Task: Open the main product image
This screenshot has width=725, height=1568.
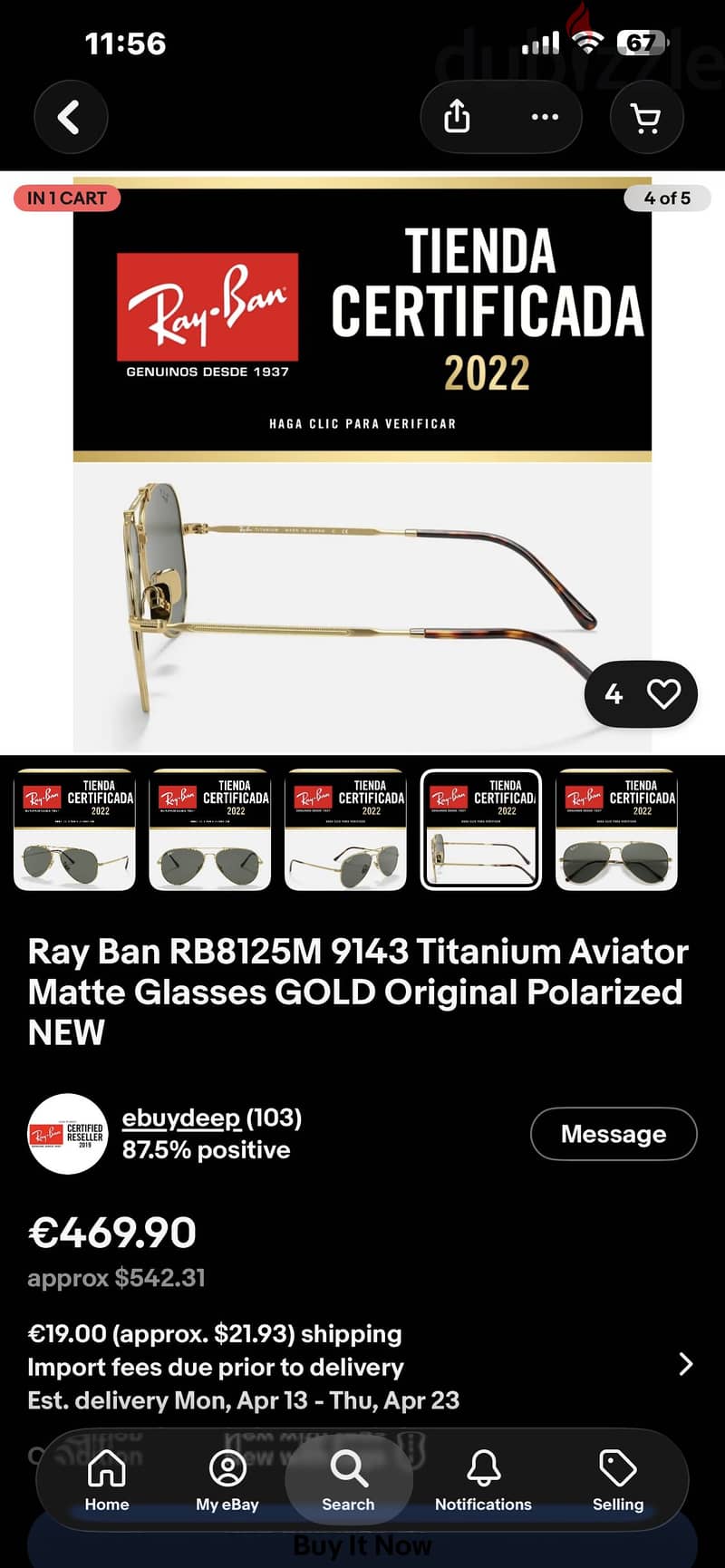Action: (362, 464)
